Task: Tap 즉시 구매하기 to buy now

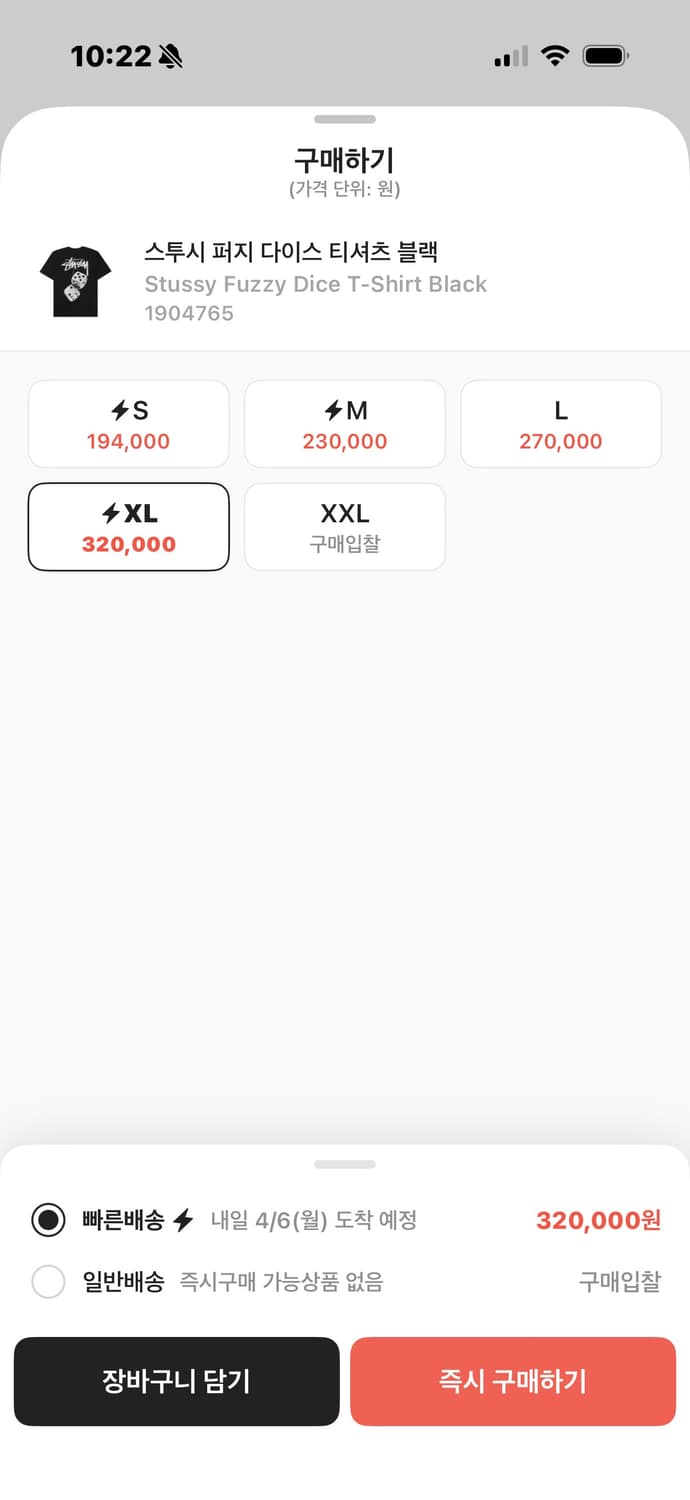Action: 513,1381
